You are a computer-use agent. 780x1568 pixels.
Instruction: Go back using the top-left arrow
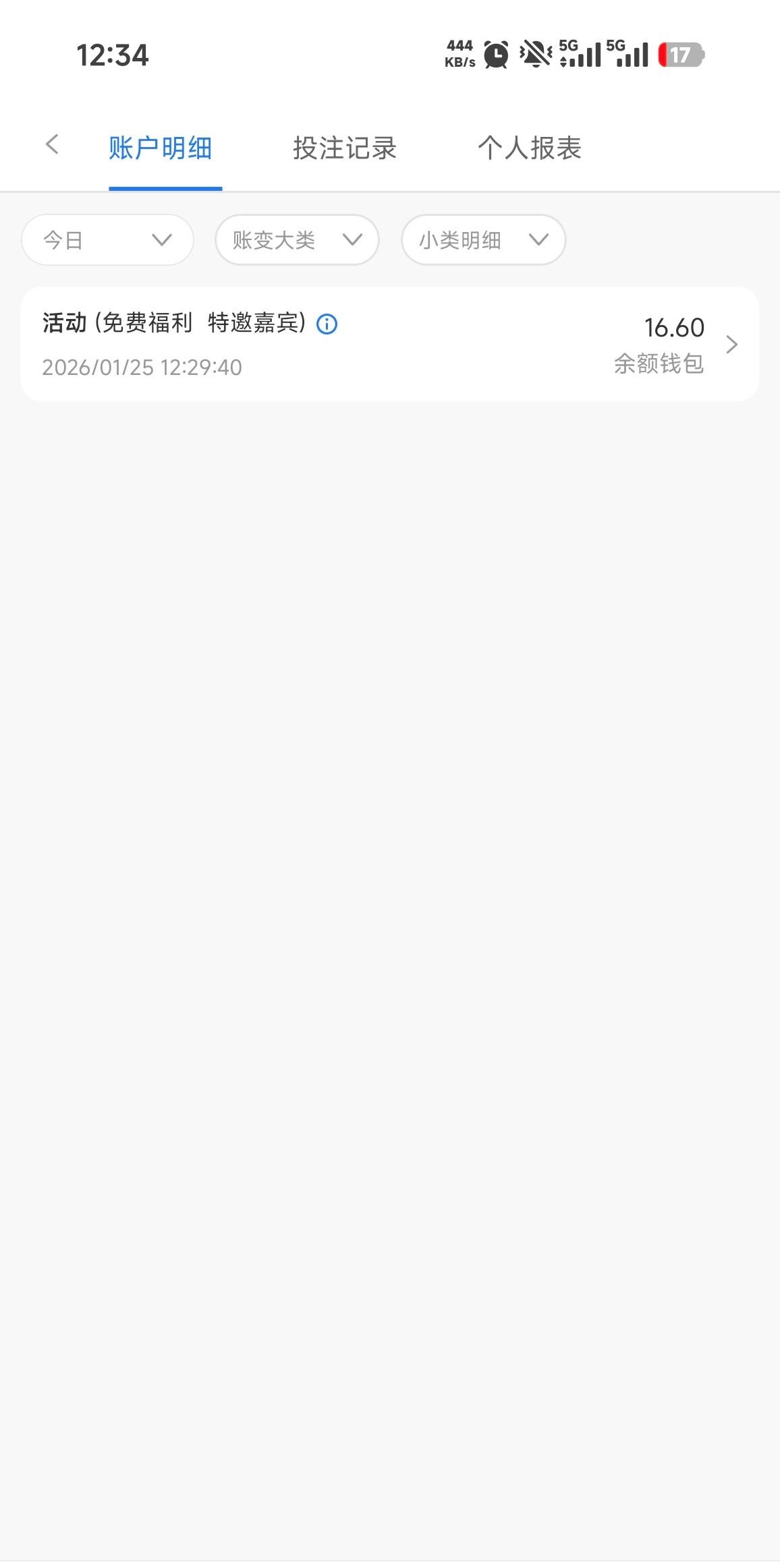point(52,144)
